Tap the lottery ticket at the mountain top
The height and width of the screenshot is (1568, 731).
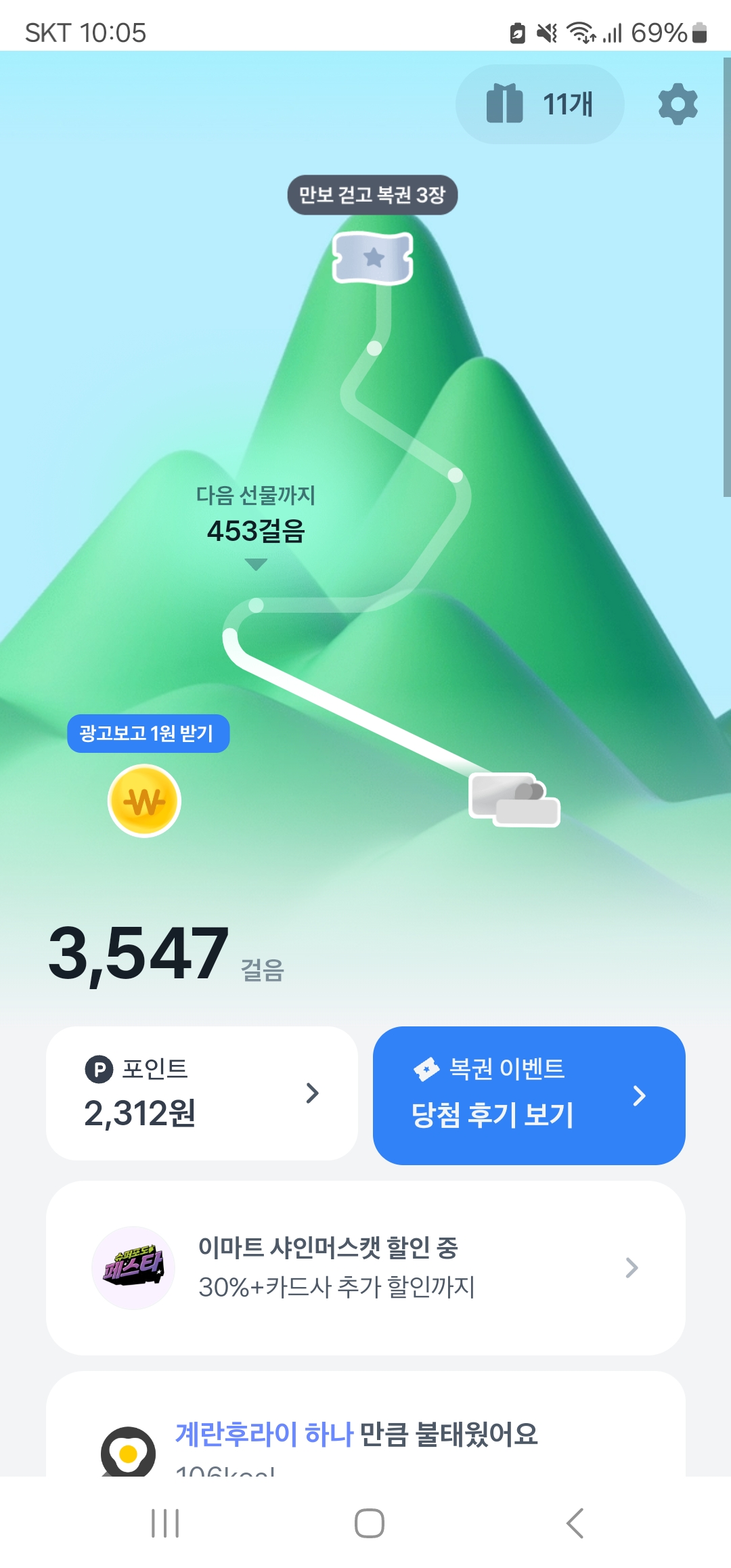pyautogui.click(x=372, y=258)
